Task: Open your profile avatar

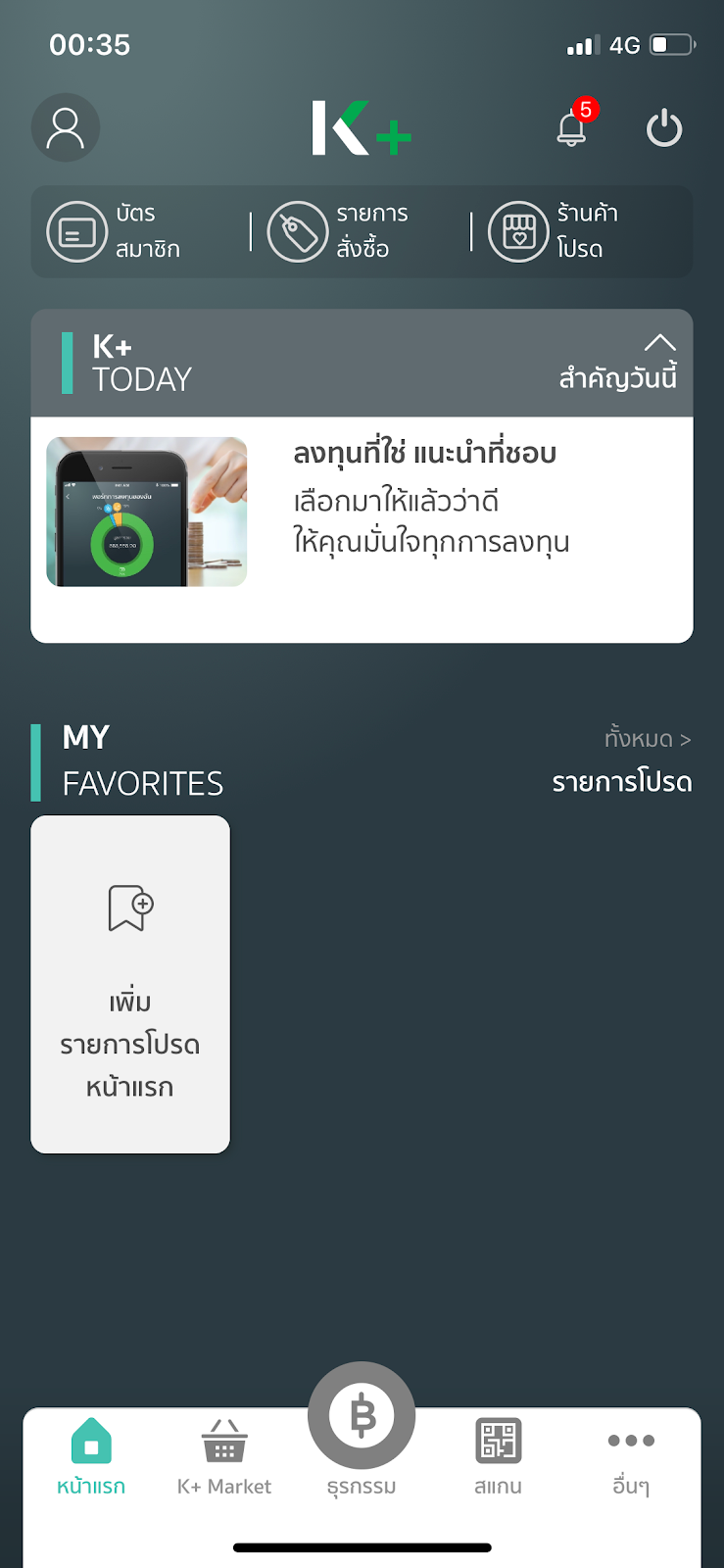Action: pos(65,127)
